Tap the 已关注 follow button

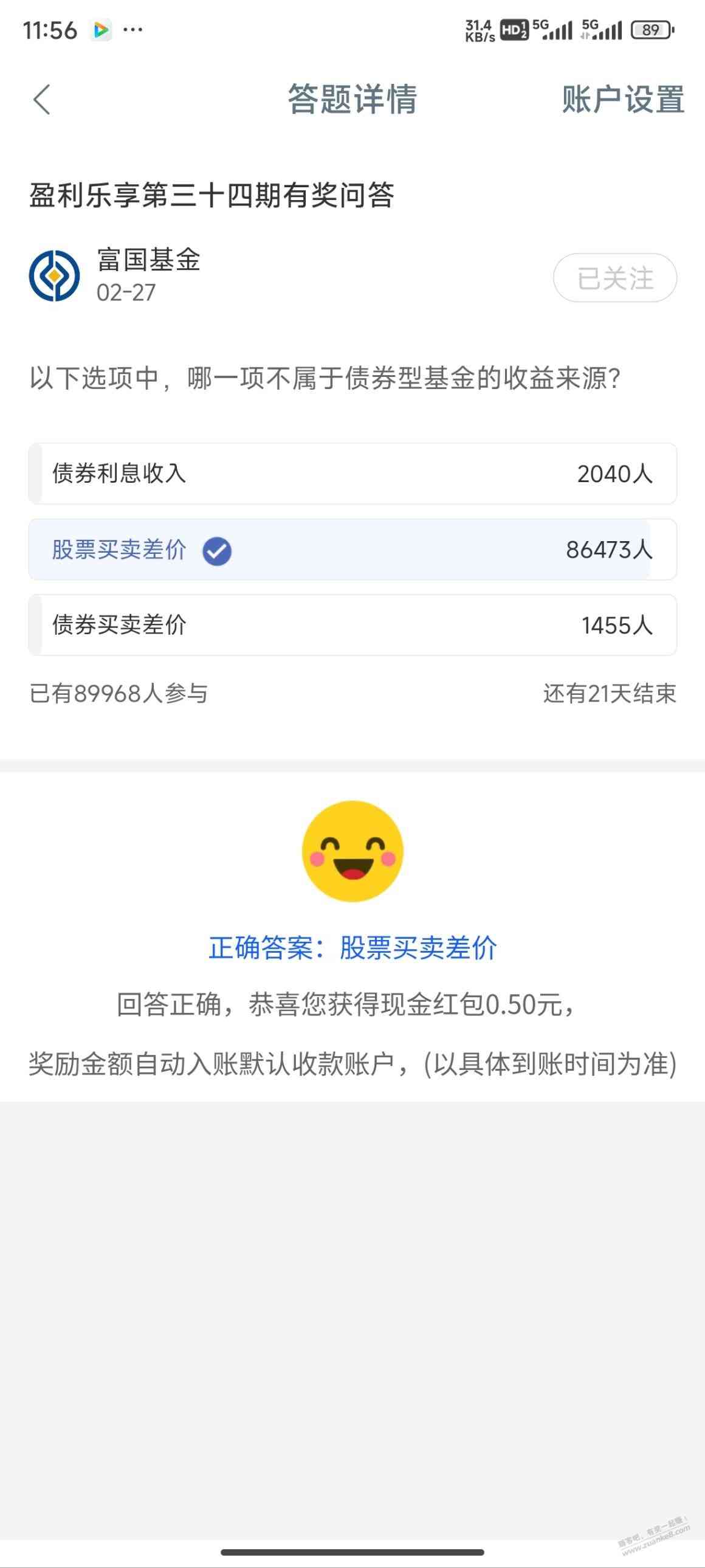pos(614,278)
